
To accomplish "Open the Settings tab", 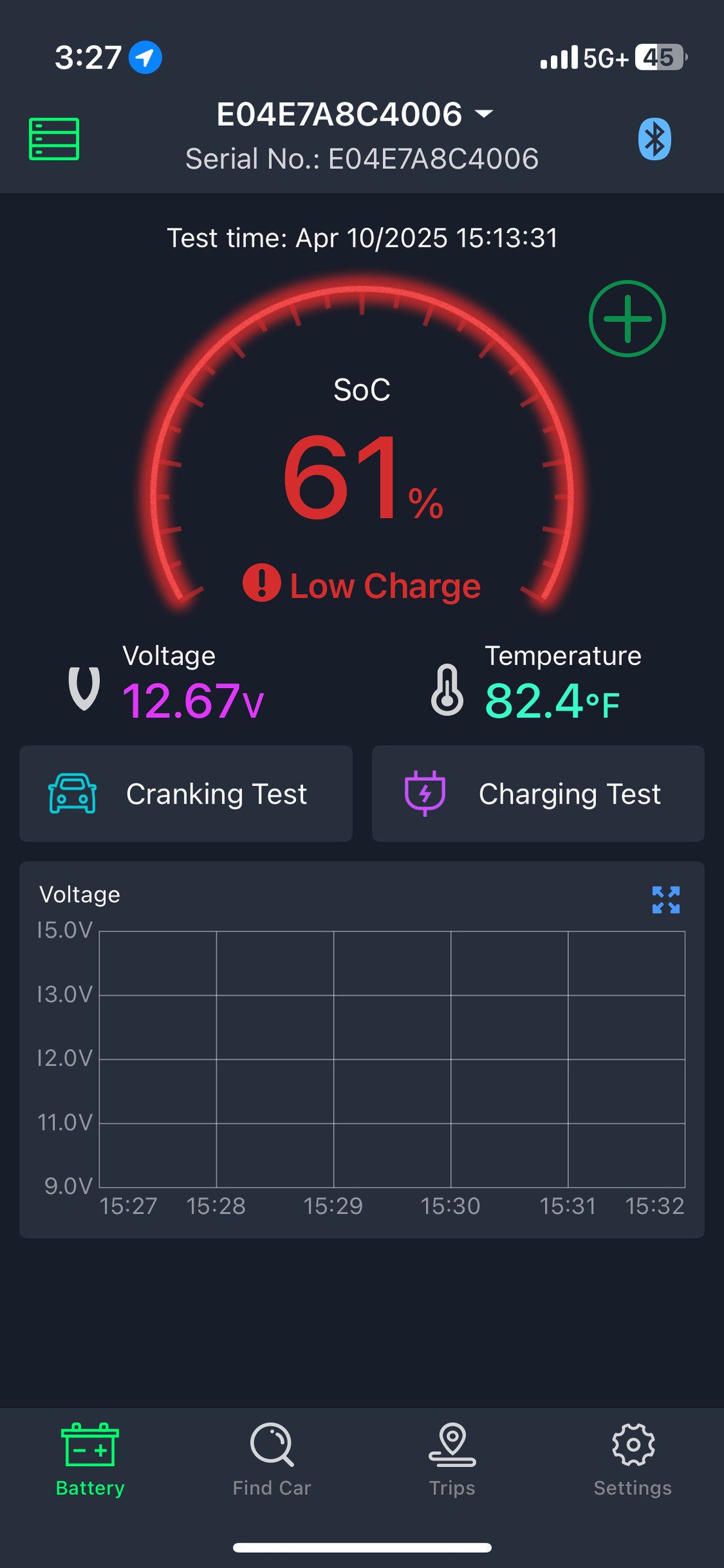I will (633, 1460).
